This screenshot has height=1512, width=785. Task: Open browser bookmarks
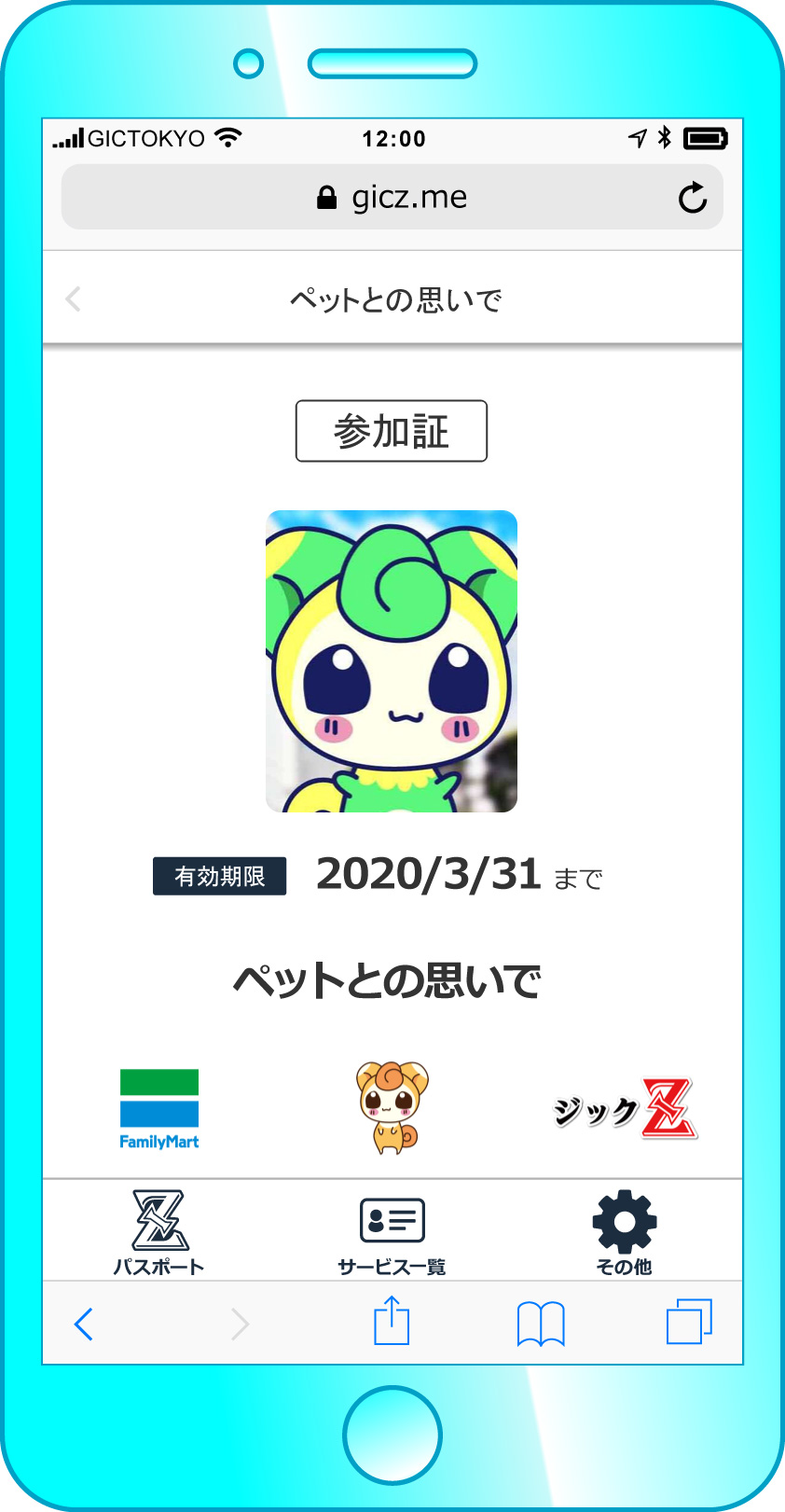coord(541,1324)
